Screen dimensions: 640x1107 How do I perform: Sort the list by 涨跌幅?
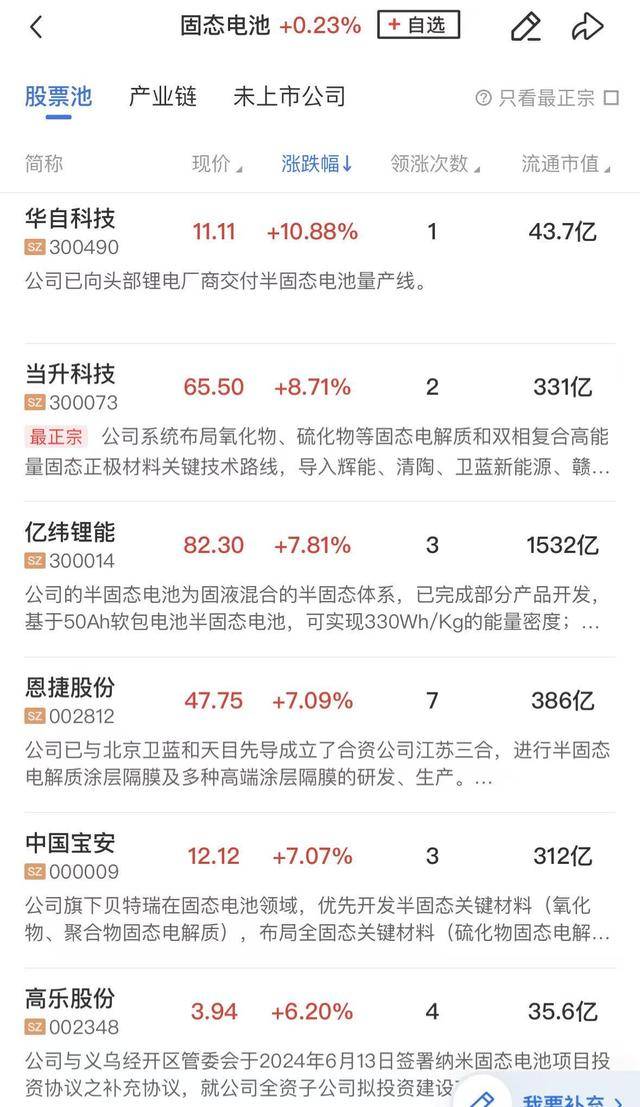tap(316, 164)
